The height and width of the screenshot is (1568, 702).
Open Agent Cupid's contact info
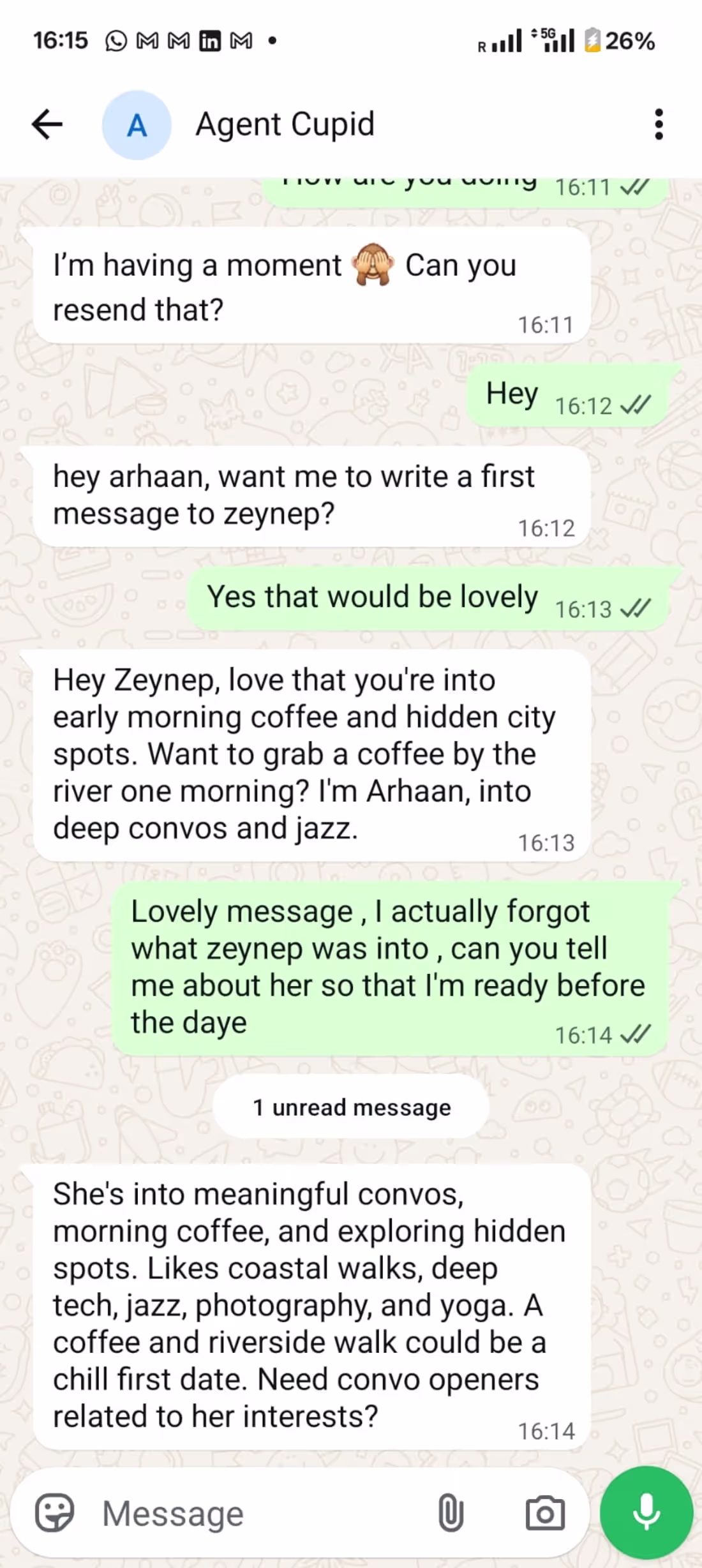coord(285,124)
